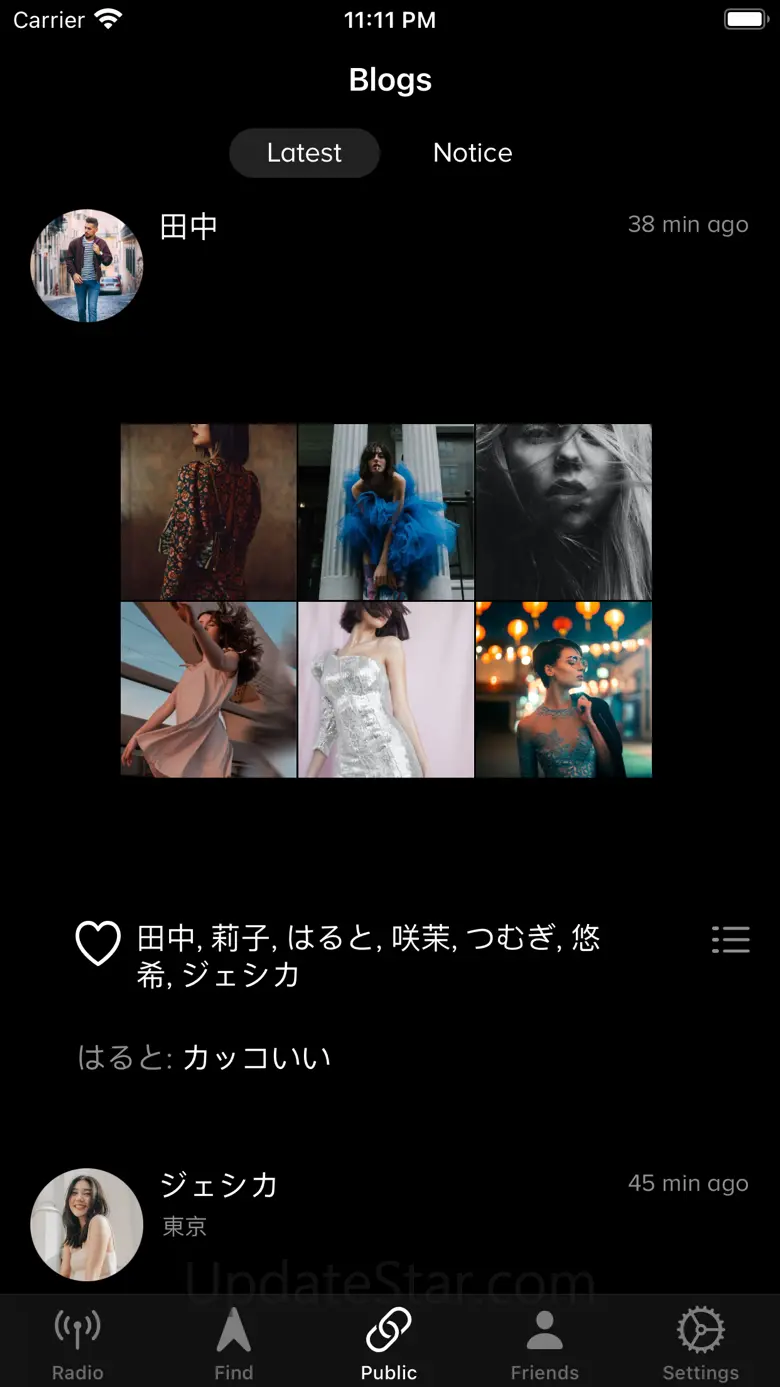
Task: Open ジェシカ's profile avatar
Action: (x=87, y=1224)
